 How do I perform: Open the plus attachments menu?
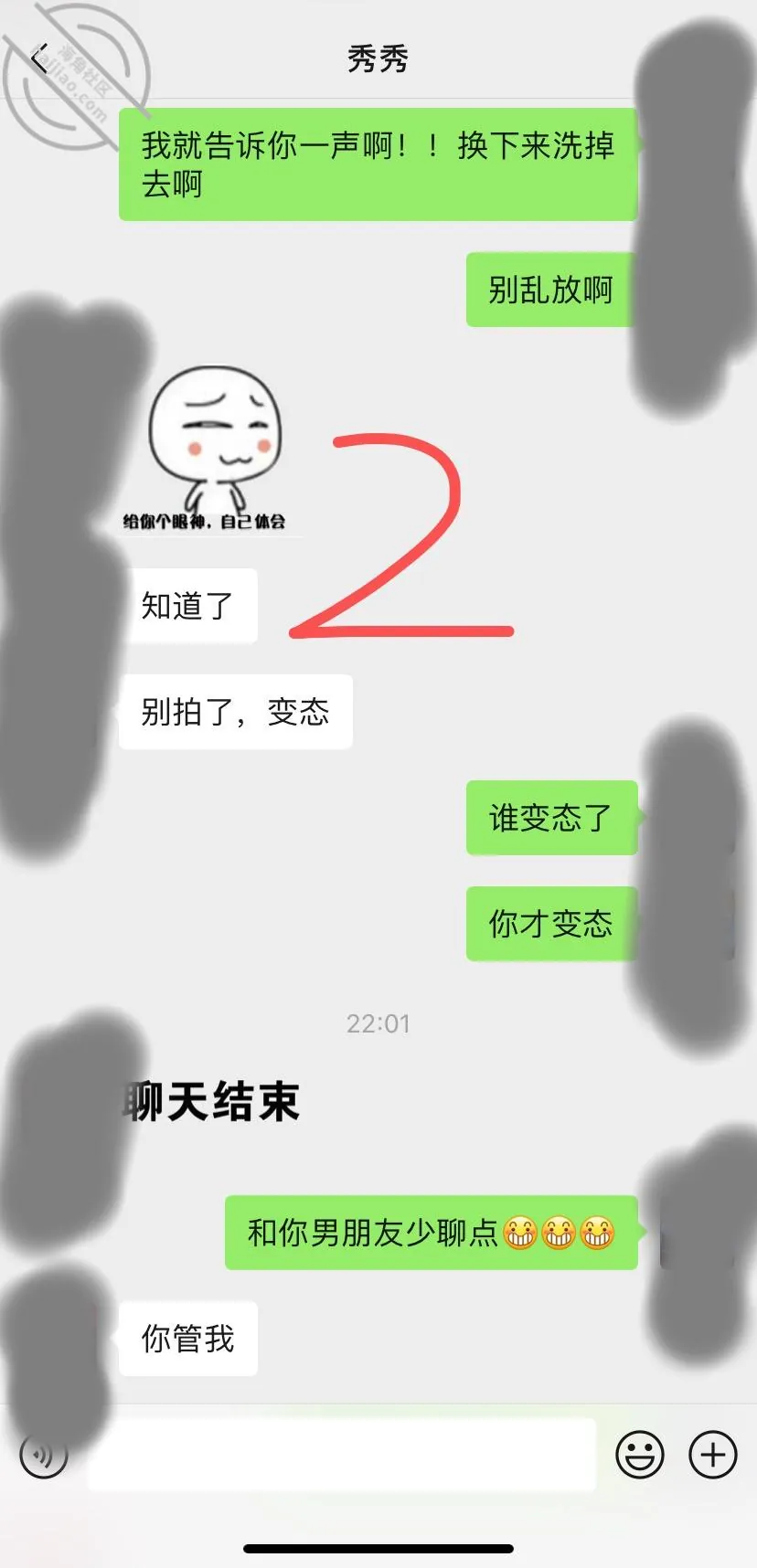pos(713,1454)
